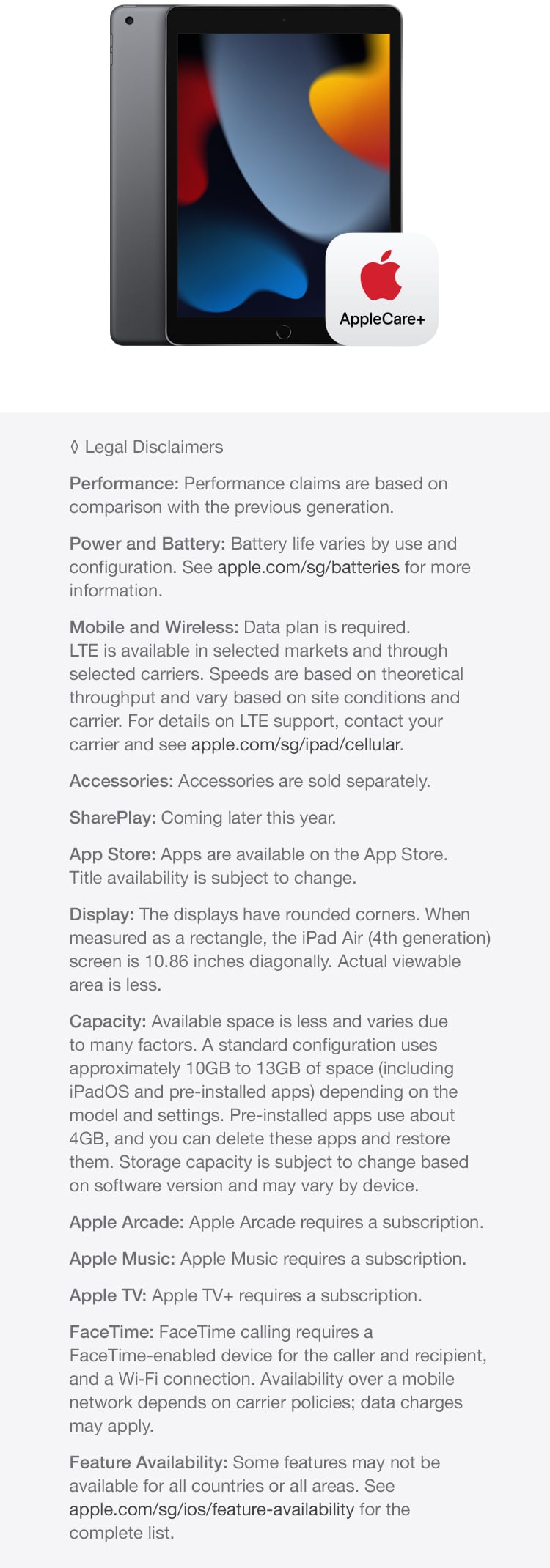550x1568 pixels.
Task: Open the apple.com/sg/ipad/cellular link
Action: 296,744
